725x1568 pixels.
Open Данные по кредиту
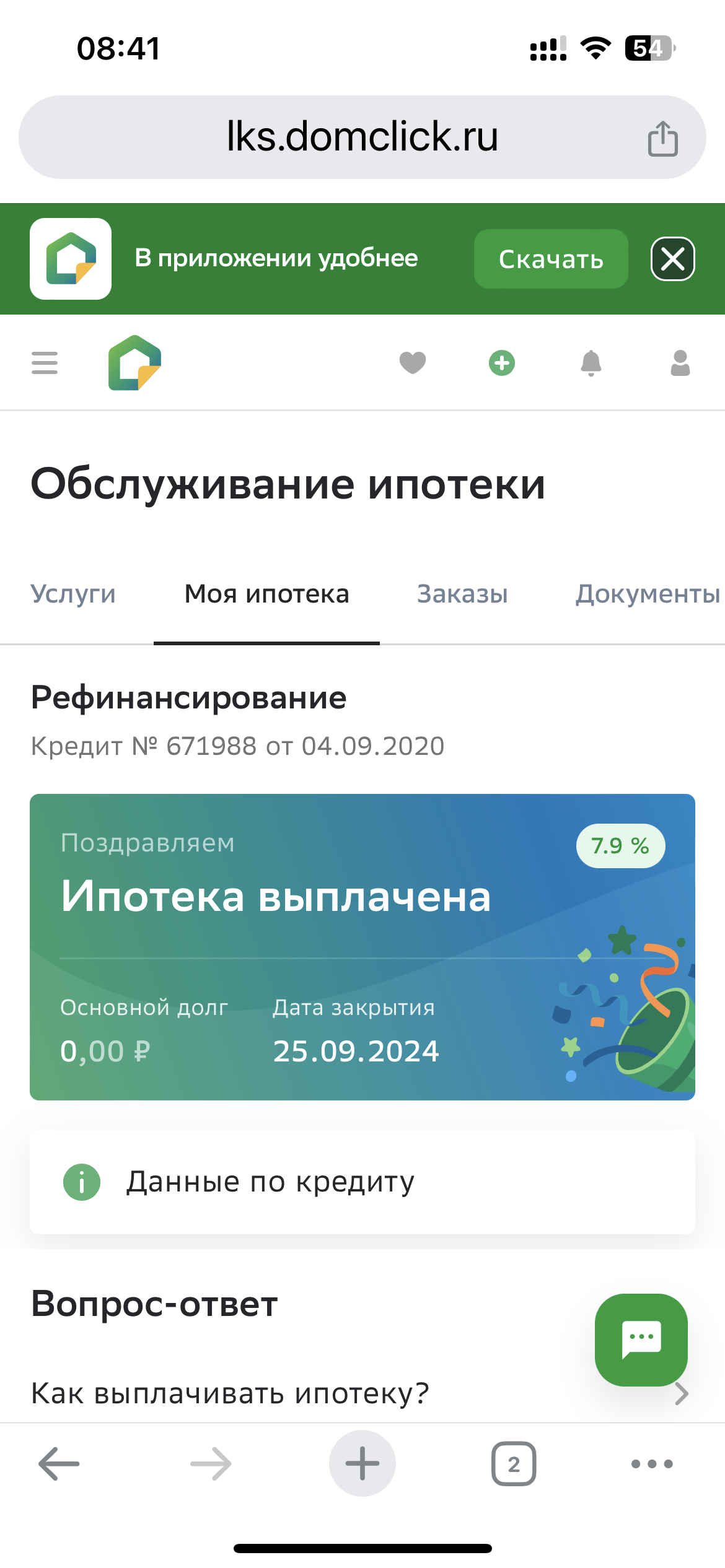click(x=362, y=1182)
